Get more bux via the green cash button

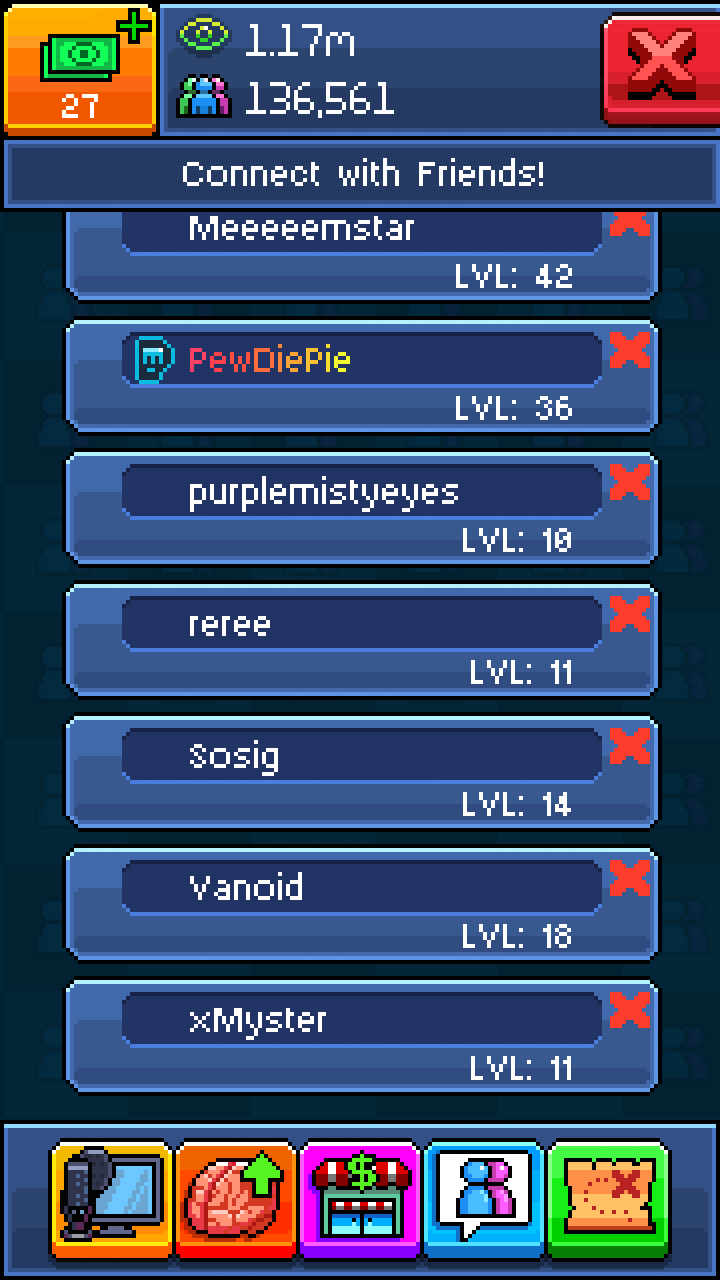80,68
